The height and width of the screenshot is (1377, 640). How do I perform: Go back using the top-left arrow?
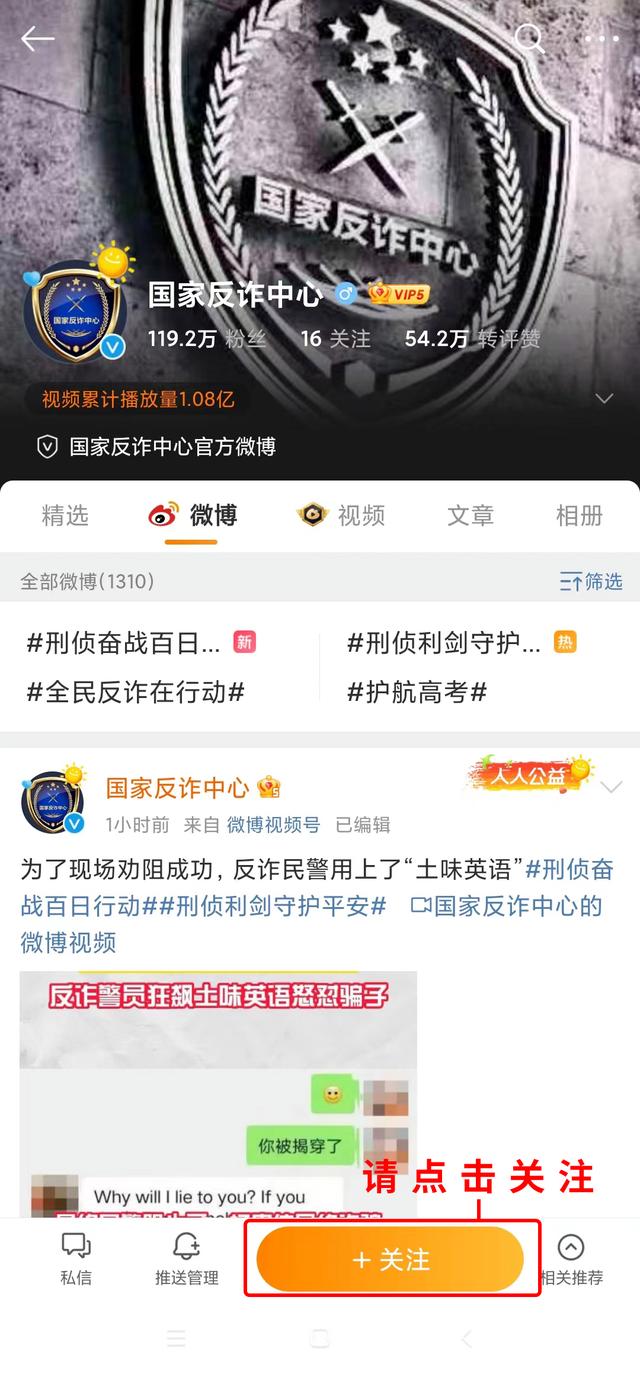37,39
